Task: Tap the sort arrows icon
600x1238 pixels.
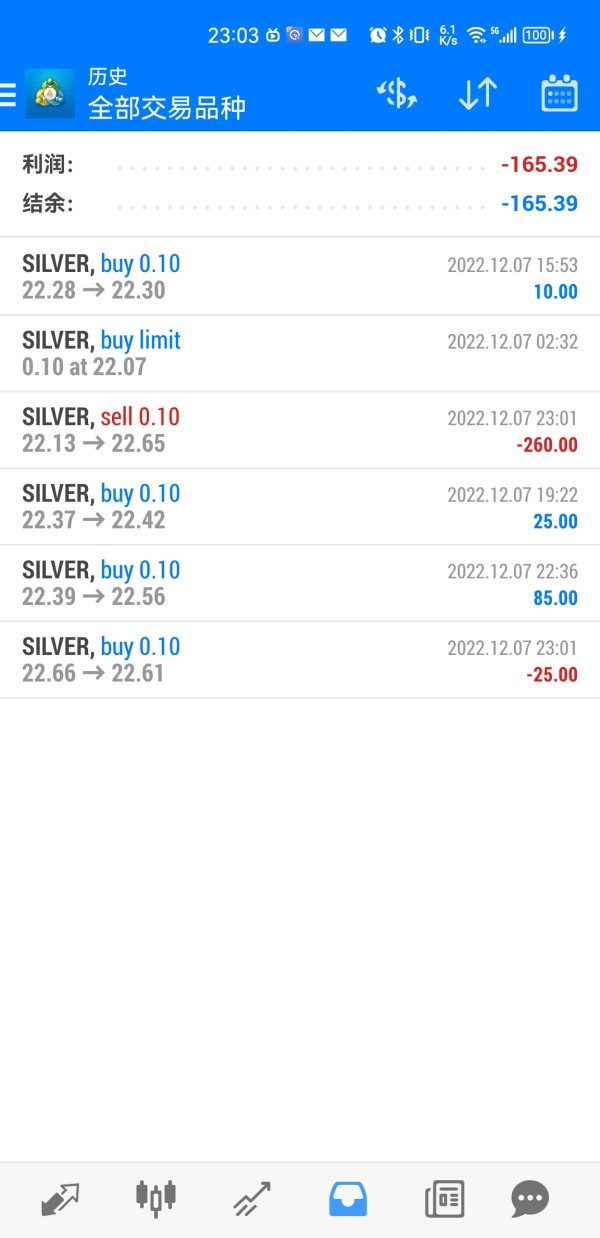Action: coord(478,94)
